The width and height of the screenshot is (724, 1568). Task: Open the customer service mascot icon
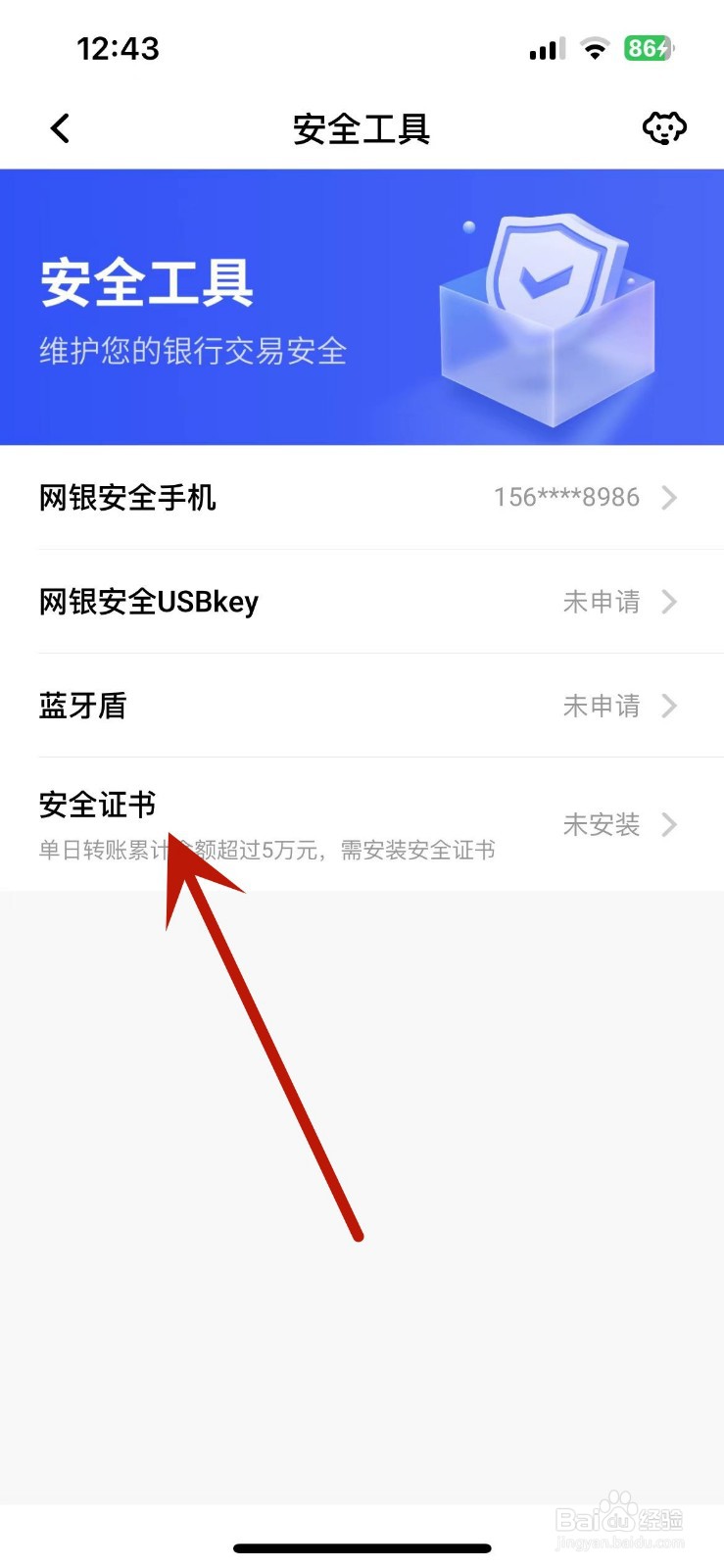click(x=664, y=127)
